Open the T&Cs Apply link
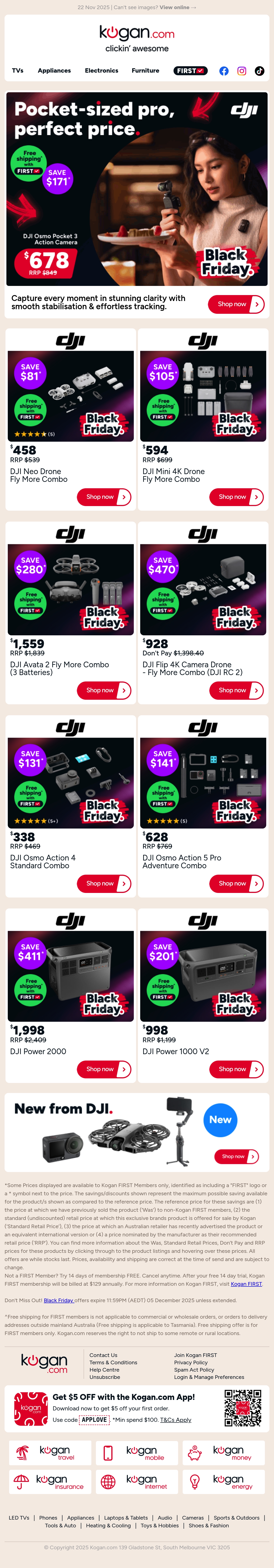The image size is (274, 1568). click(175, 1420)
